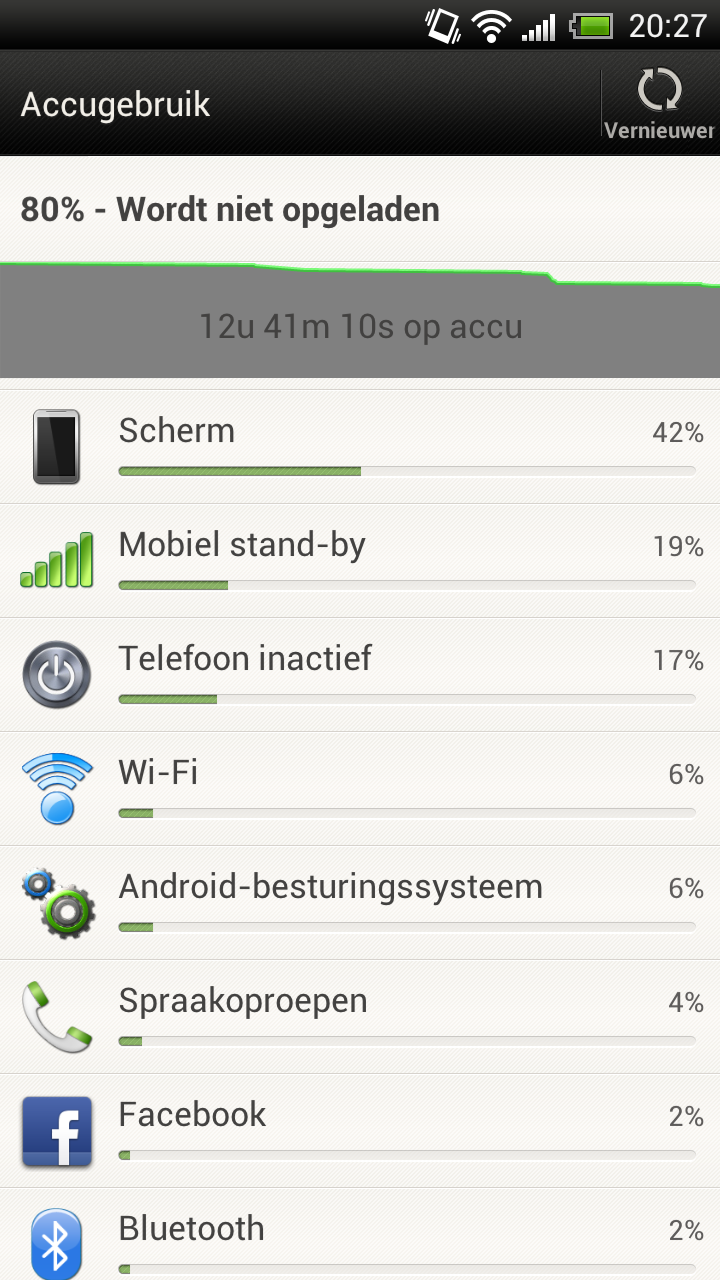Open Scherm battery usage details
This screenshot has height=1280, width=720.
360,447
